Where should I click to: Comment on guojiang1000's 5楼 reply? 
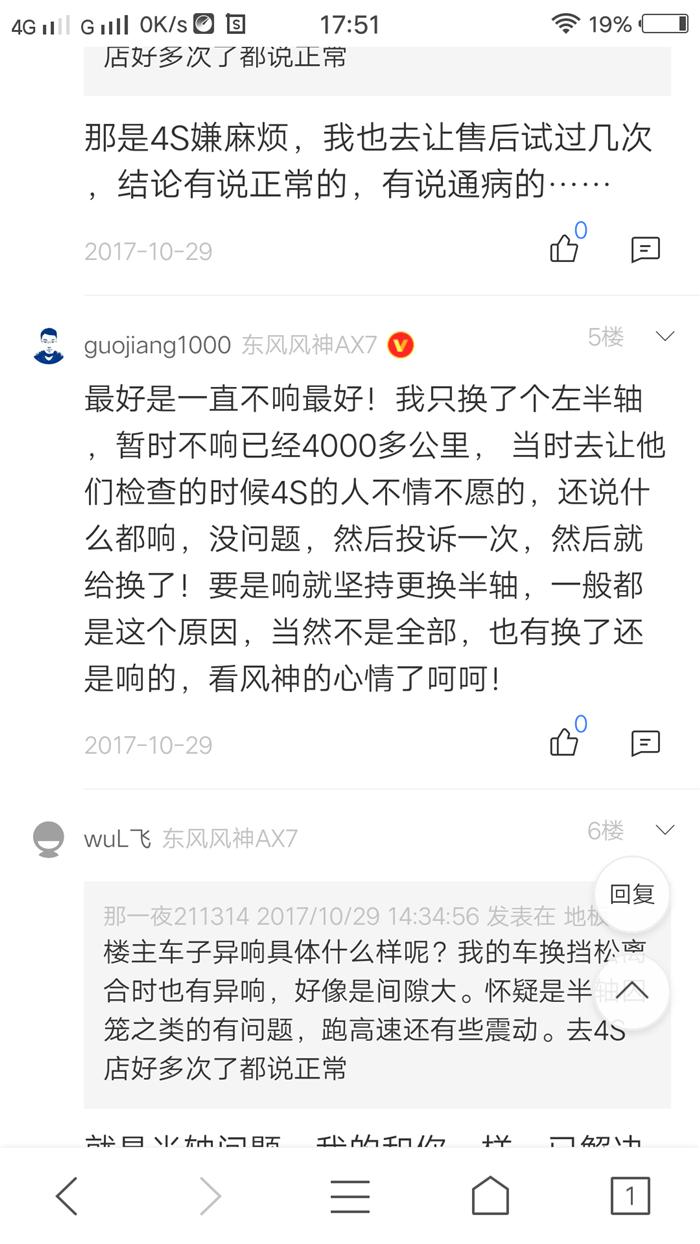(646, 743)
